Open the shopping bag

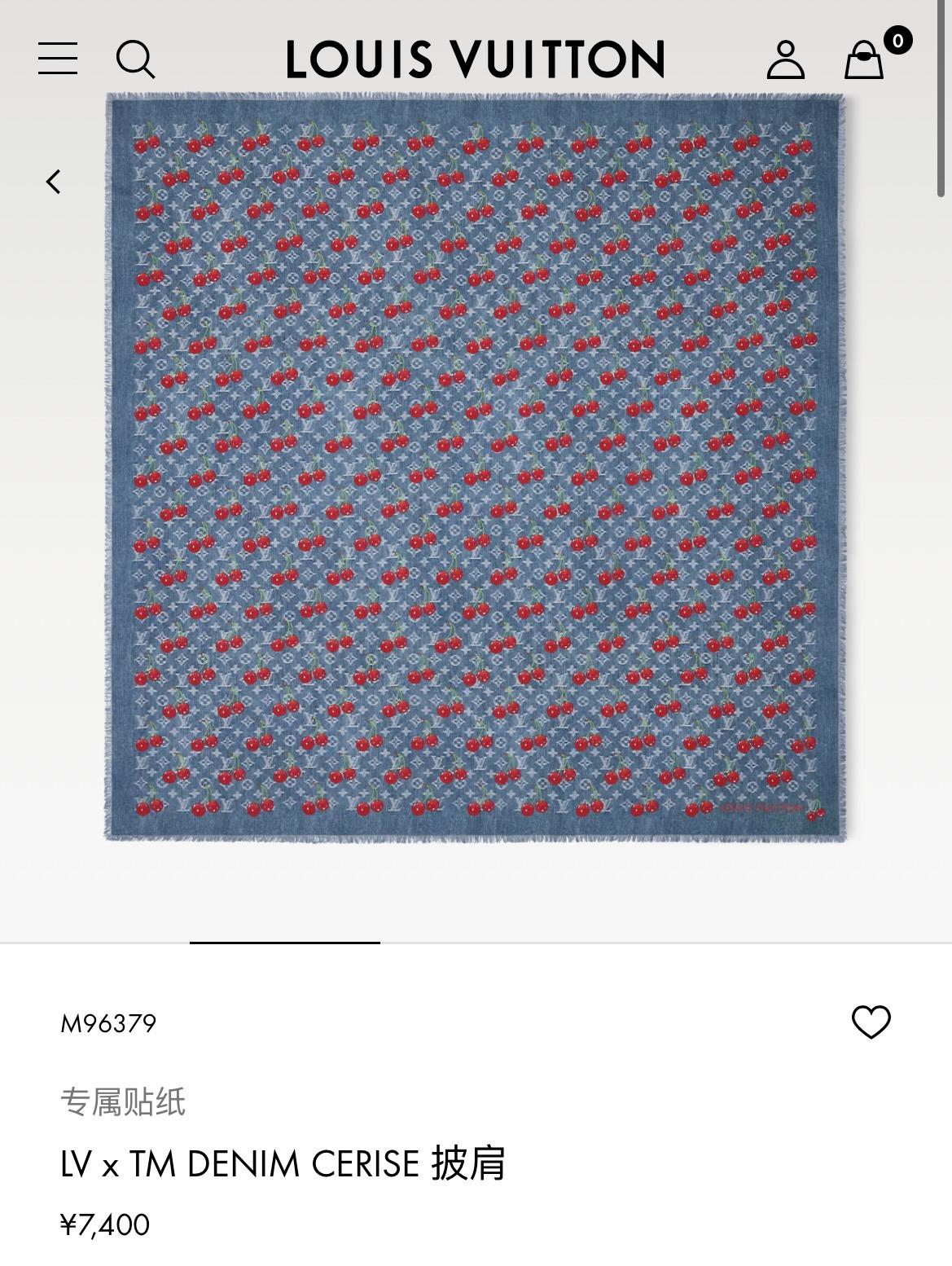point(865,59)
